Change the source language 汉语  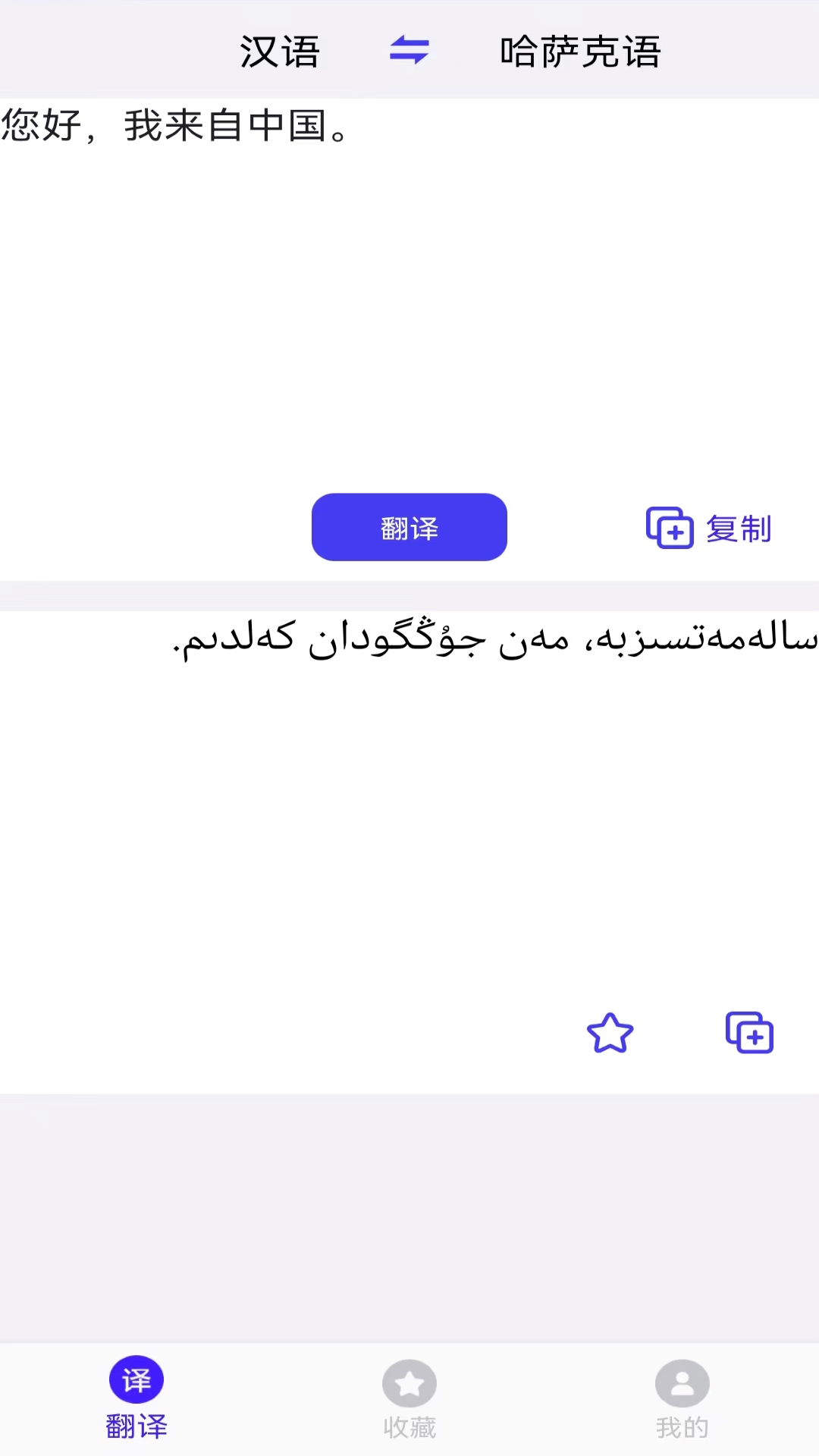point(280,52)
